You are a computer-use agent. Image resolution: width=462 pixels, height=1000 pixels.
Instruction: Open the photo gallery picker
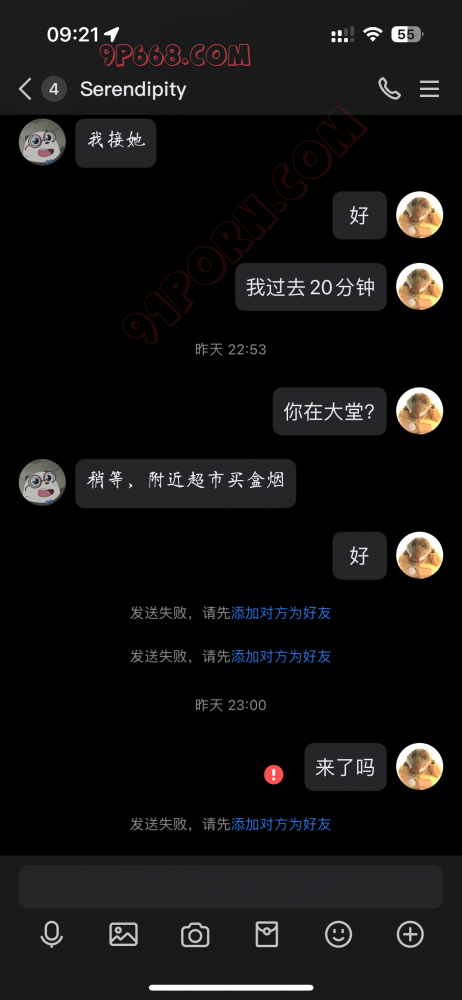[x=124, y=935]
